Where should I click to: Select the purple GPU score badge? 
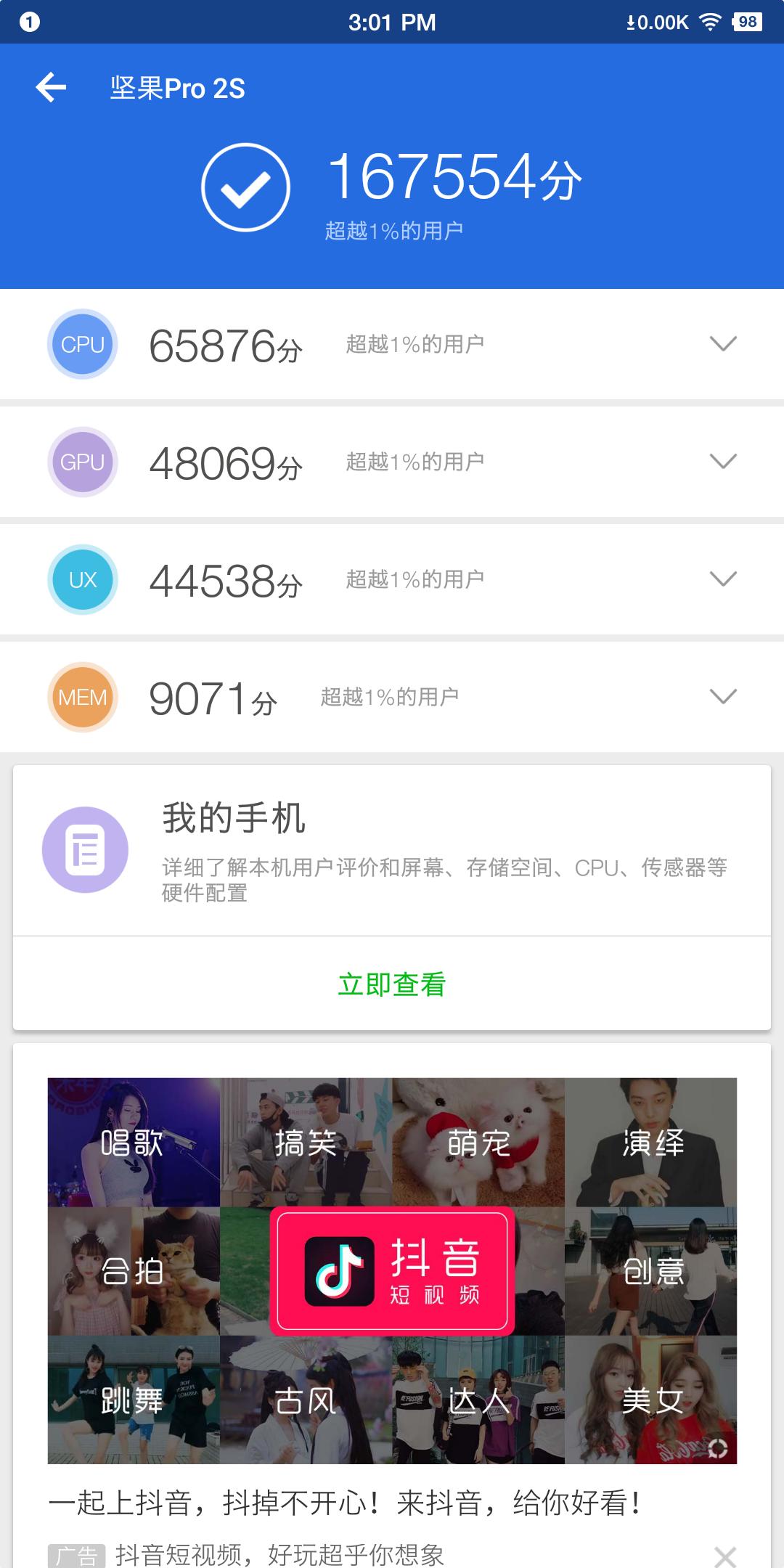(82, 462)
